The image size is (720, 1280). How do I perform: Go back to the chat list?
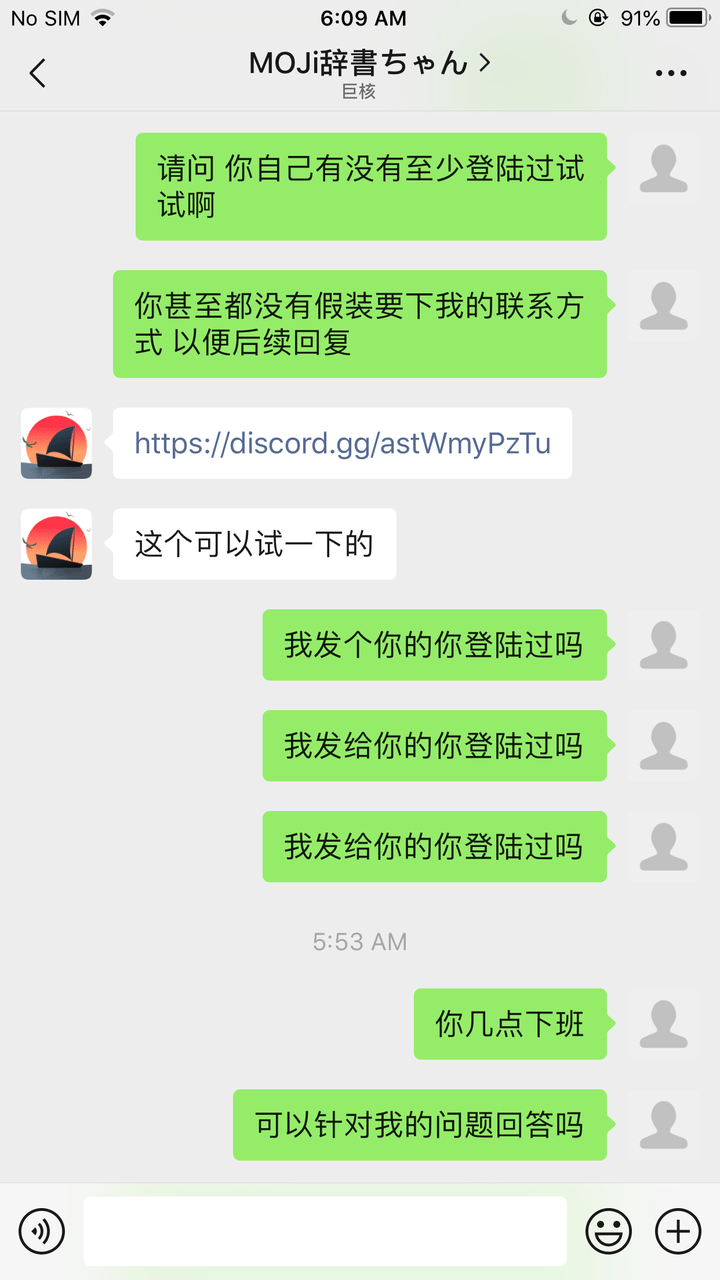click(38, 73)
